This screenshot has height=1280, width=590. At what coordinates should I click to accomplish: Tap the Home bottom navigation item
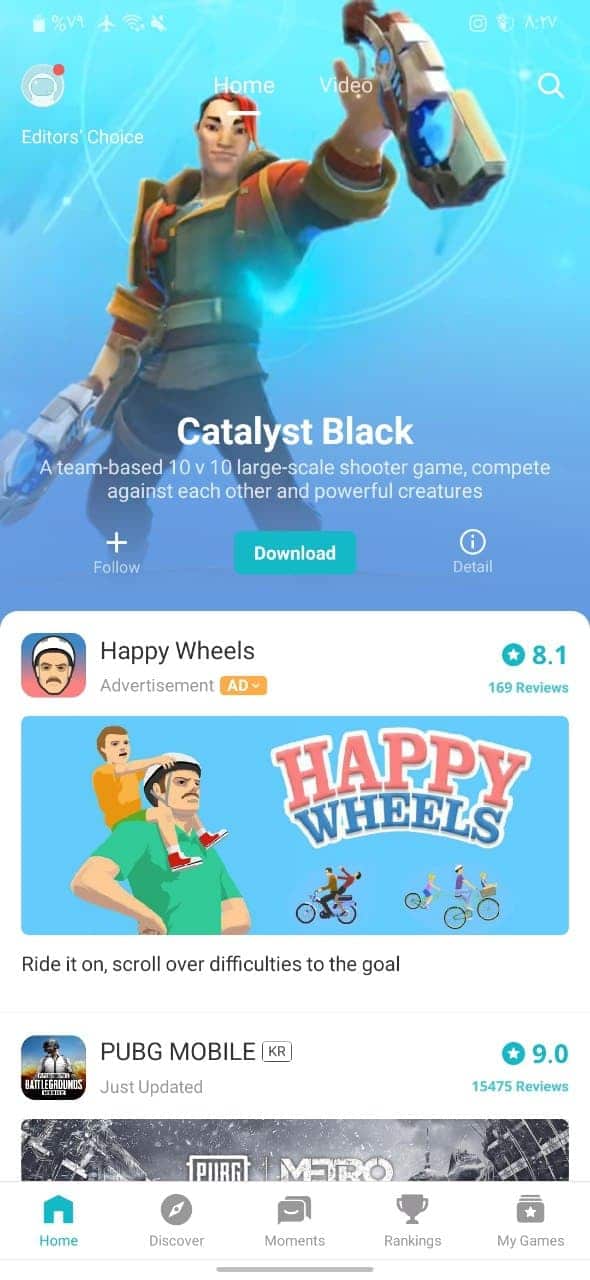point(59,1222)
